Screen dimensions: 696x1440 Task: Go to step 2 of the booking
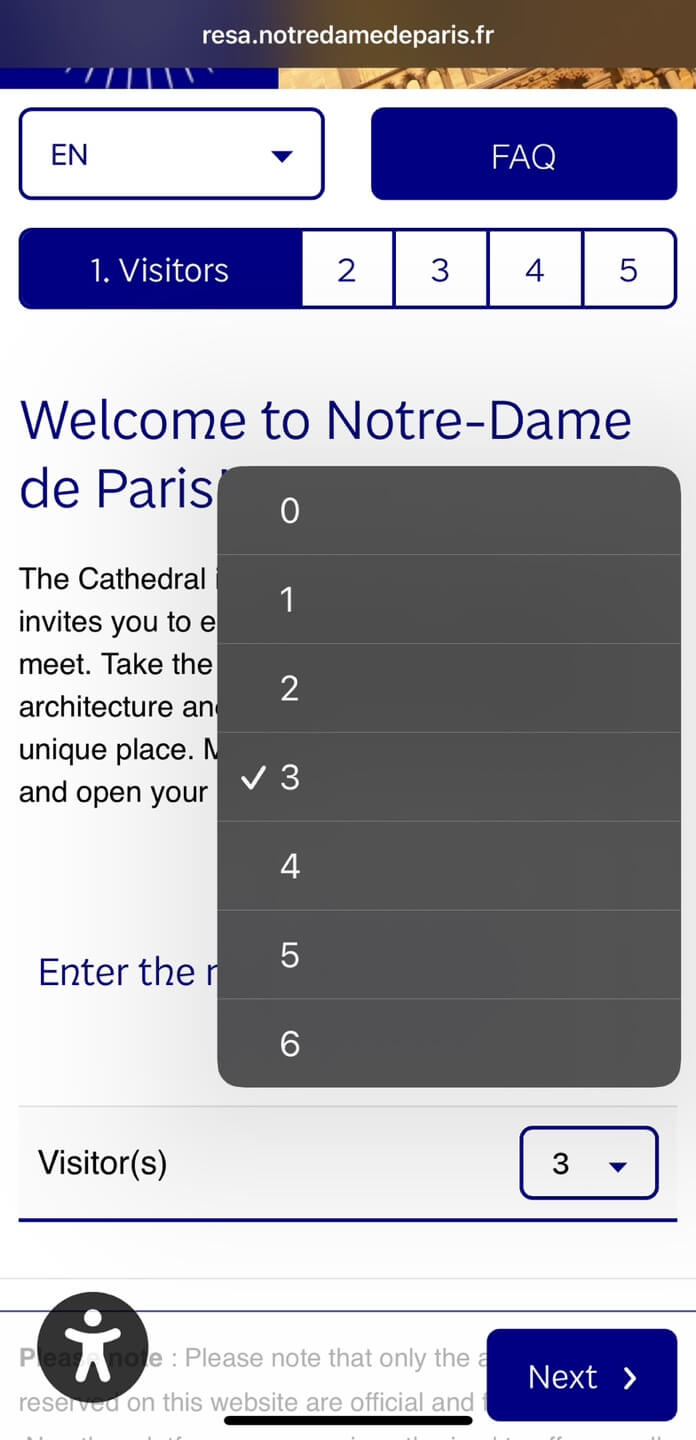(347, 269)
